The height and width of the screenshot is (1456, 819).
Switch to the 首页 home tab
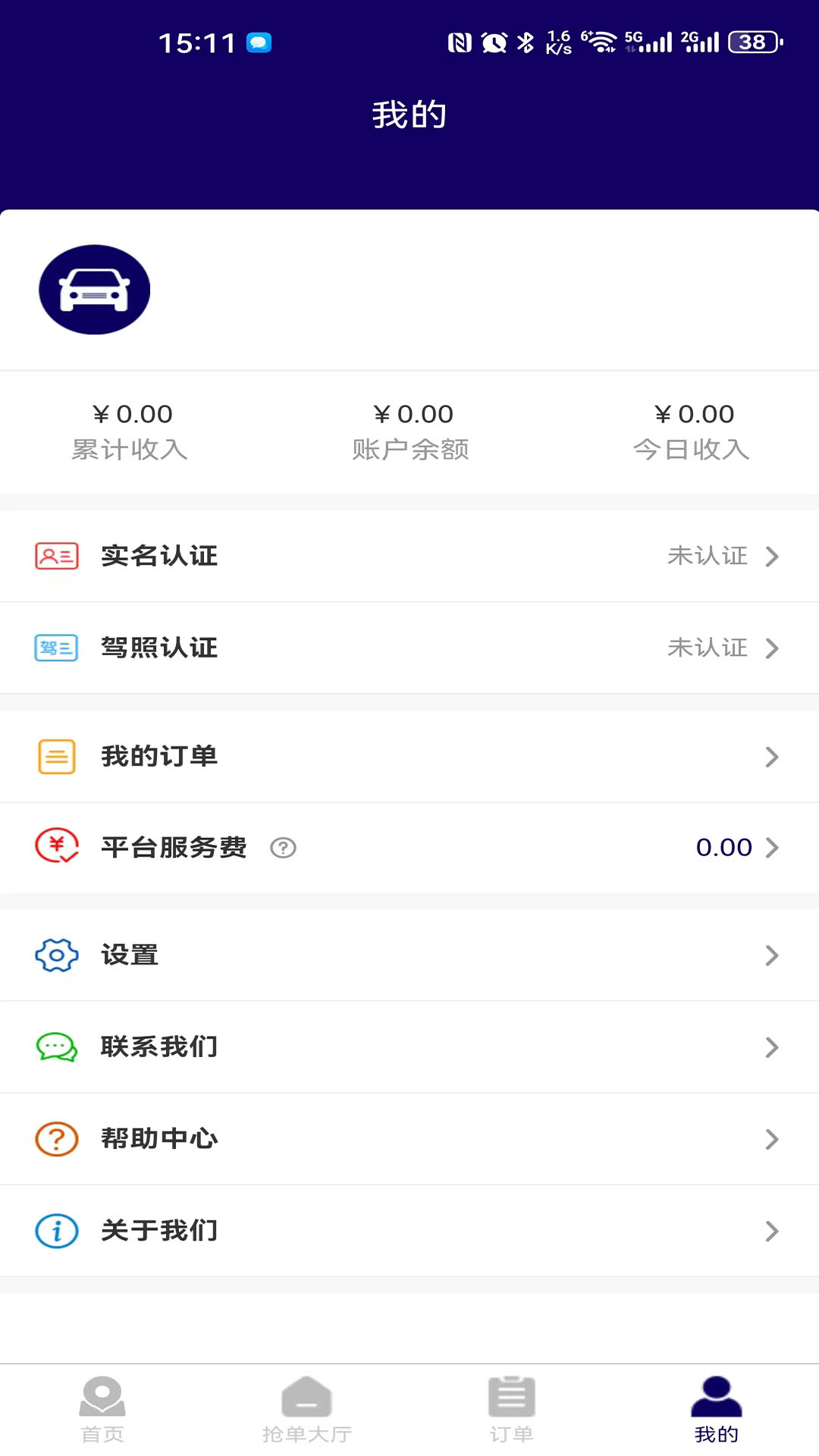(x=102, y=1409)
